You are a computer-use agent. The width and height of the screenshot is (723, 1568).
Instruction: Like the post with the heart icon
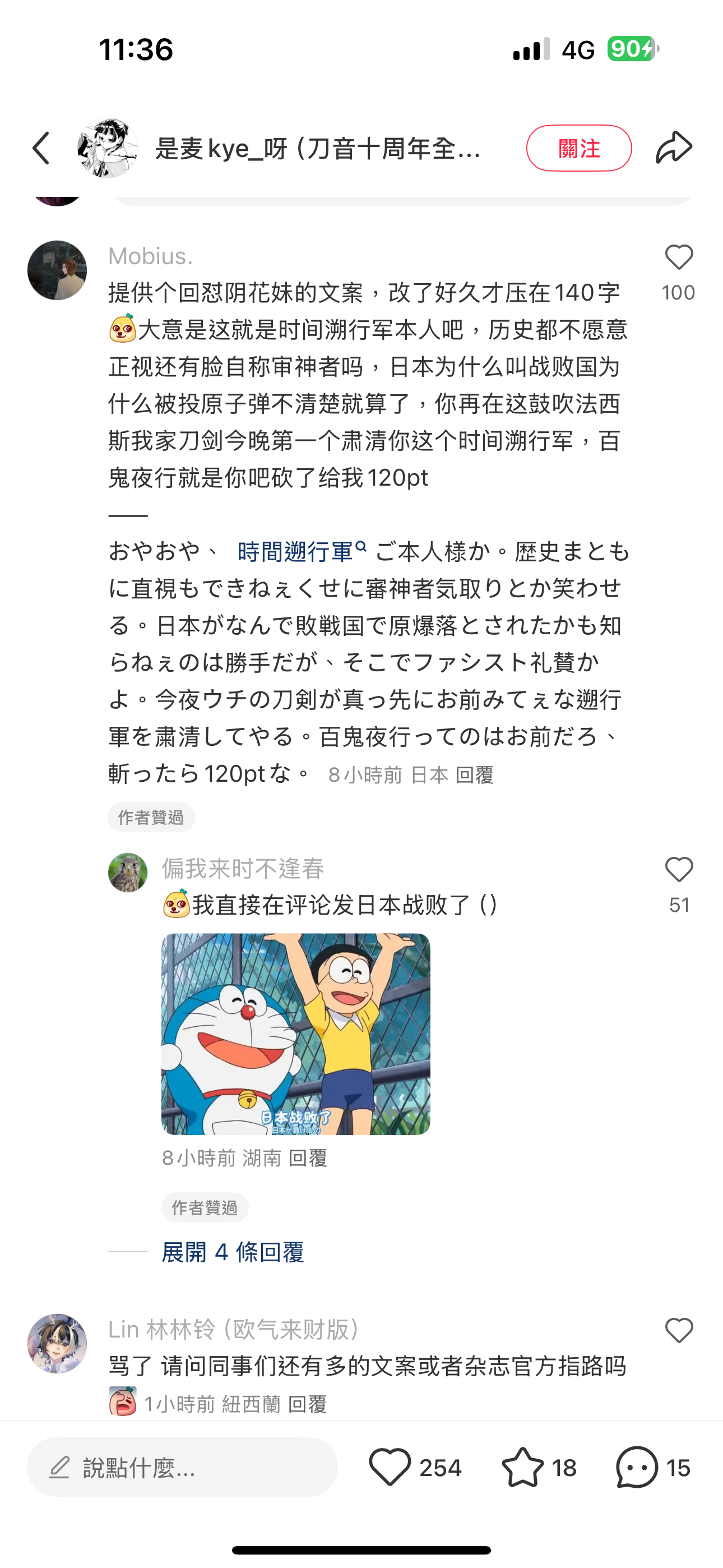391,1468
